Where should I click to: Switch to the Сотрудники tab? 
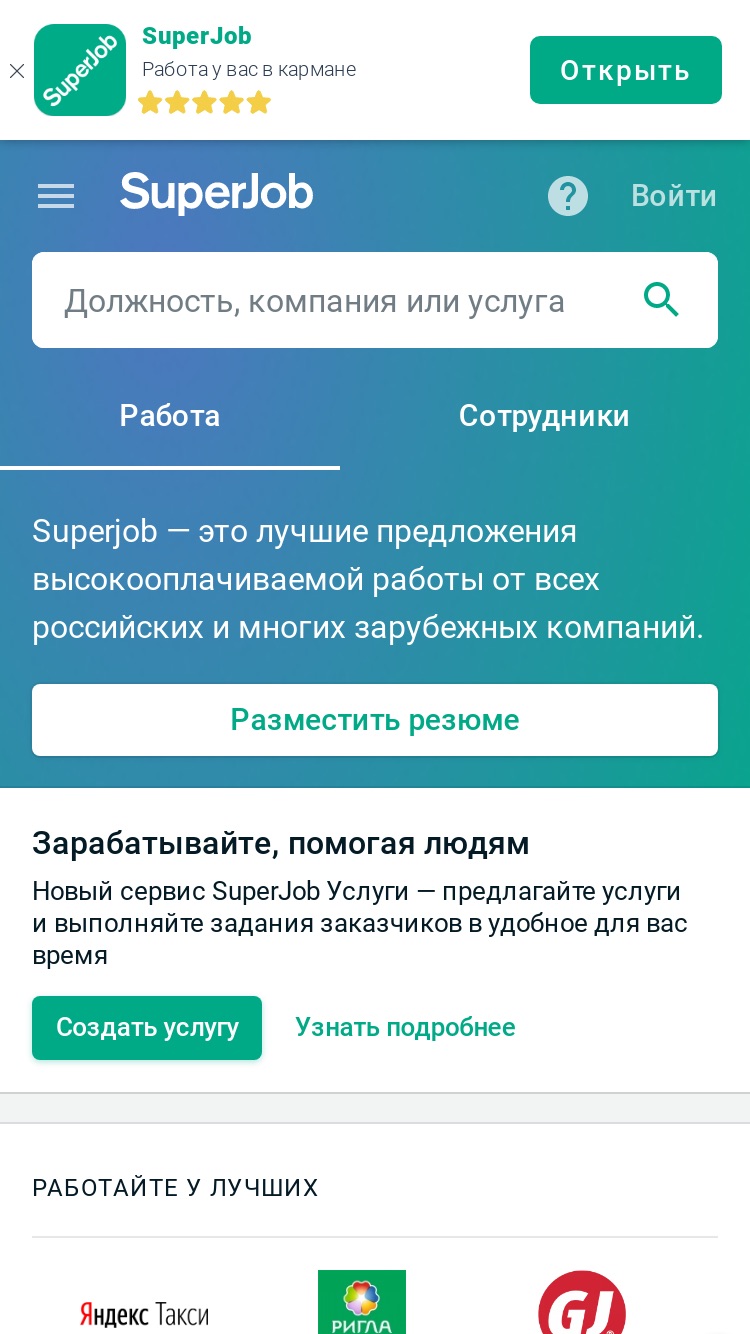[544, 417]
